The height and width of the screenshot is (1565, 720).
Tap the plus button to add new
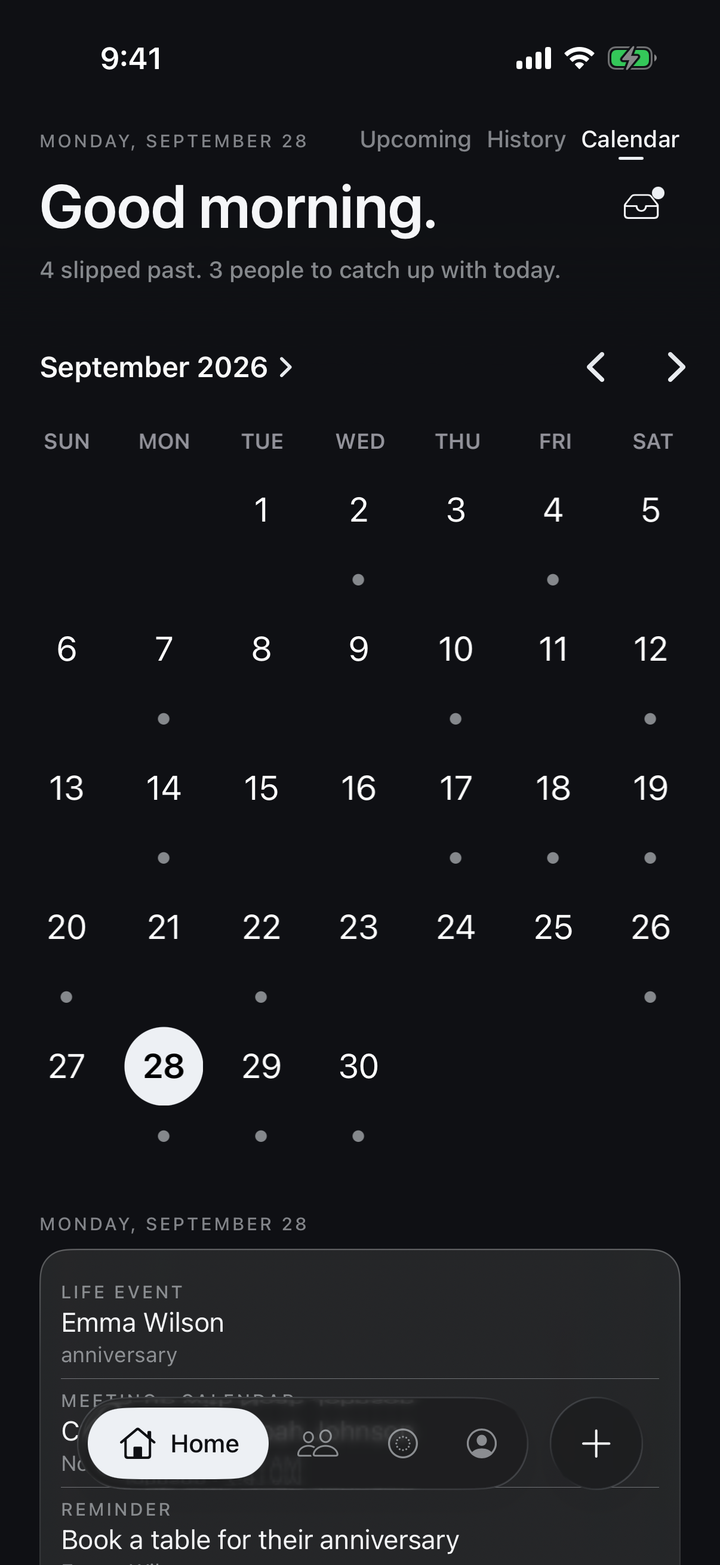(x=596, y=1443)
